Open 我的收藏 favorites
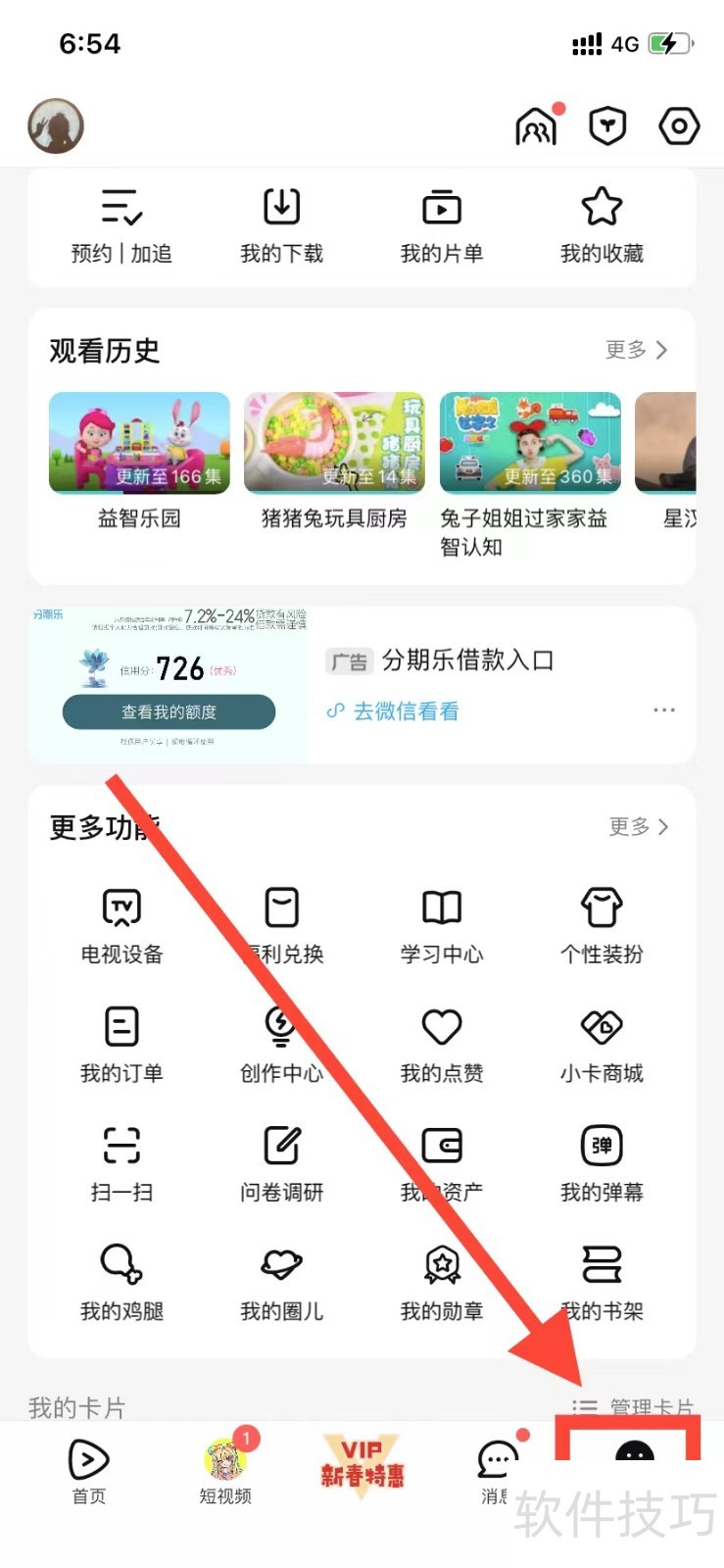724x1568 pixels. pos(602,225)
